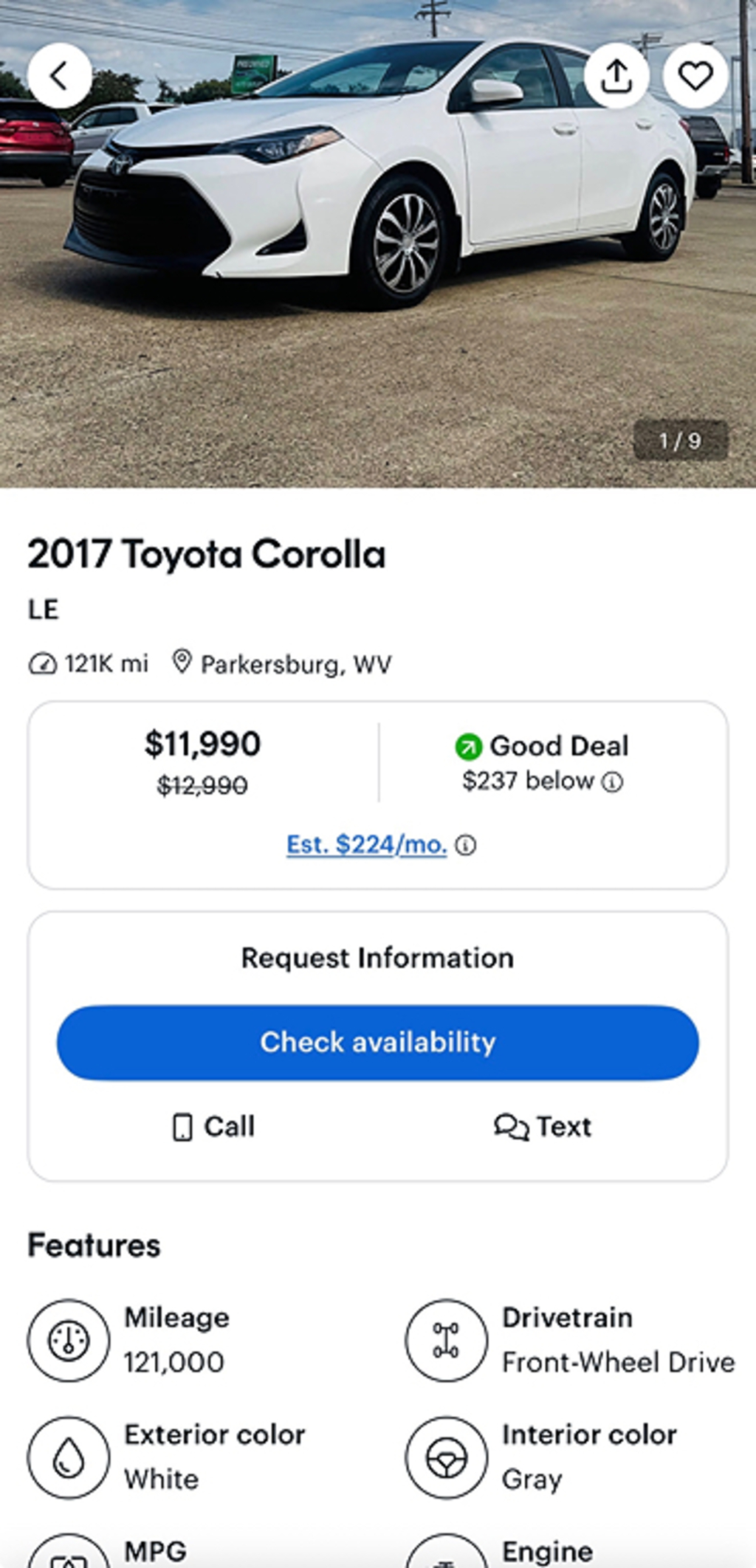Show info about the estimated monthly payment
Image resolution: width=756 pixels, height=1568 pixels.
click(466, 845)
